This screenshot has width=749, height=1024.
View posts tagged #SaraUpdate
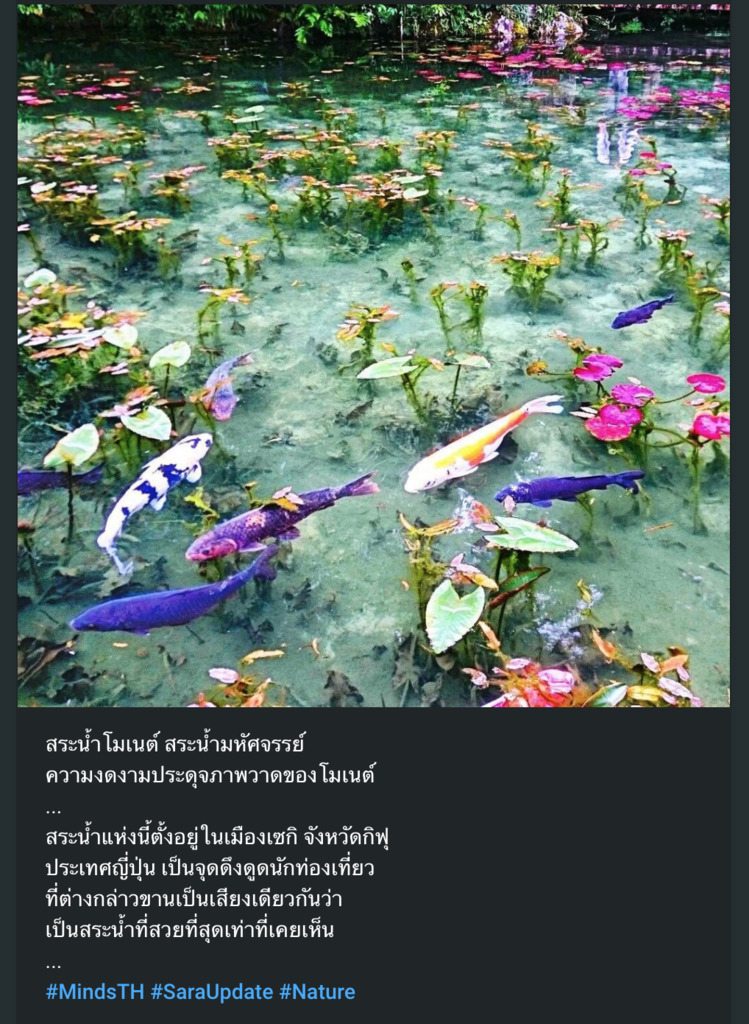(211, 992)
